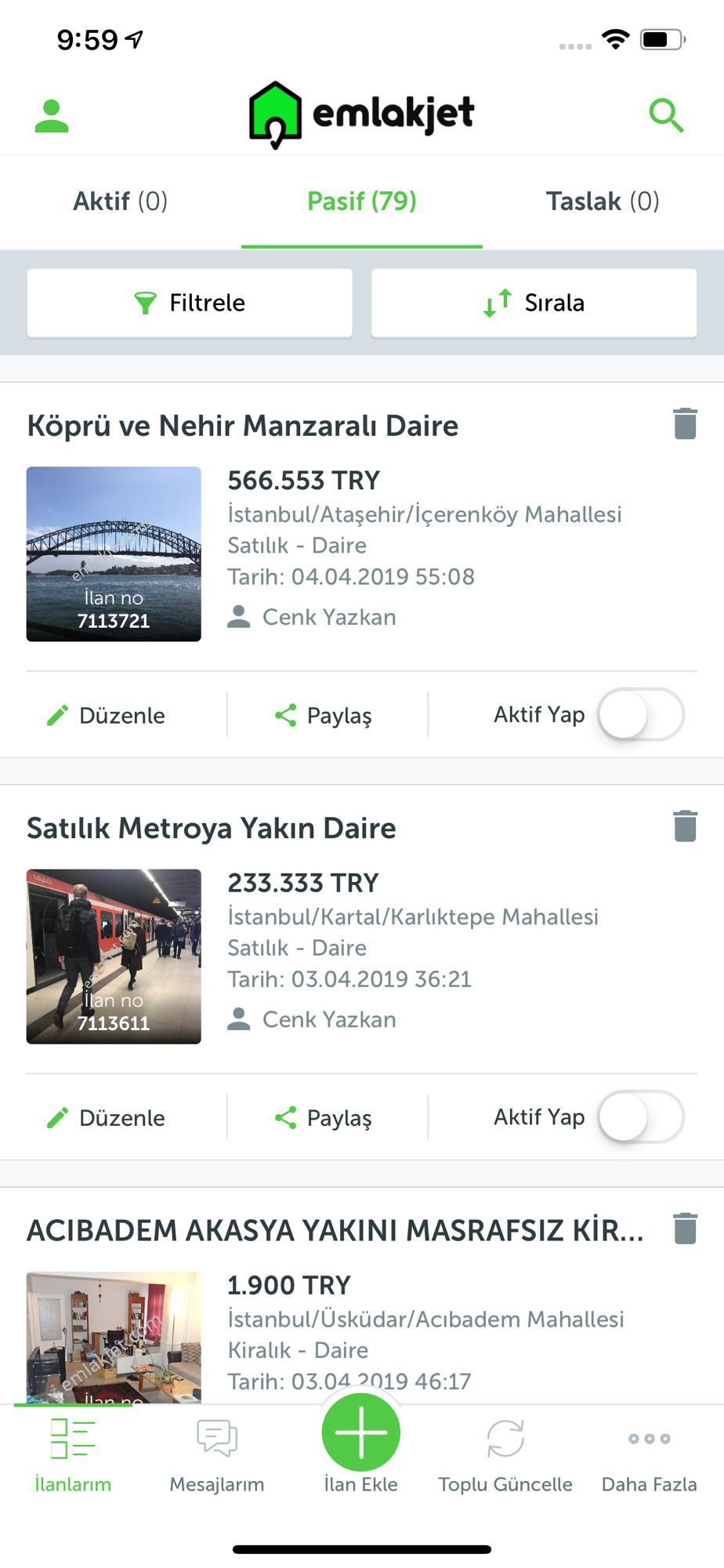Toggle Aktif Yap for Köprü ve Nehir listing

pos(640,714)
